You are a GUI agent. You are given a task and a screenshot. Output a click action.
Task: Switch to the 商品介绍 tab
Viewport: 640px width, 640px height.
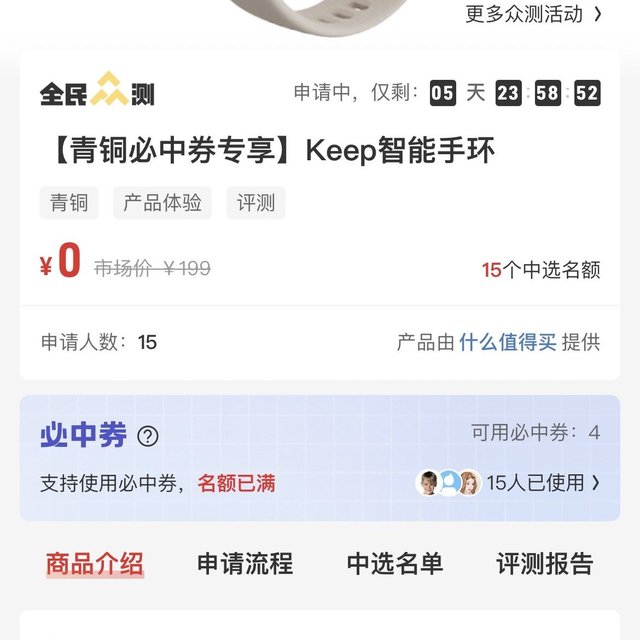click(x=95, y=563)
